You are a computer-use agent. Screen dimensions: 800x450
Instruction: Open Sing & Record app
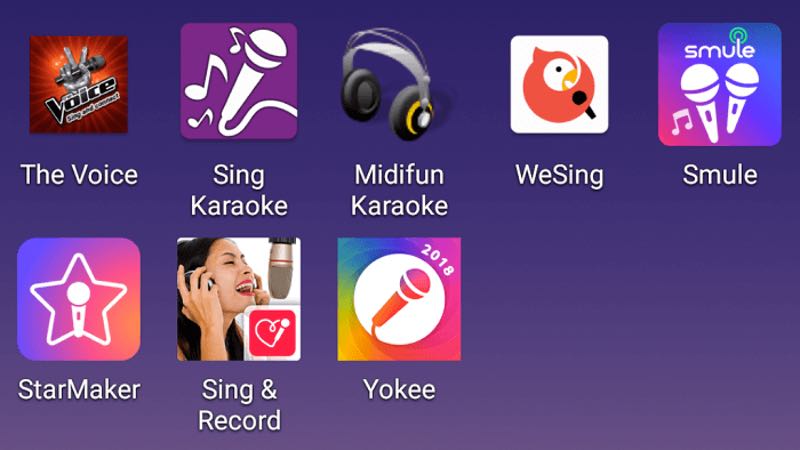click(239, 298)
